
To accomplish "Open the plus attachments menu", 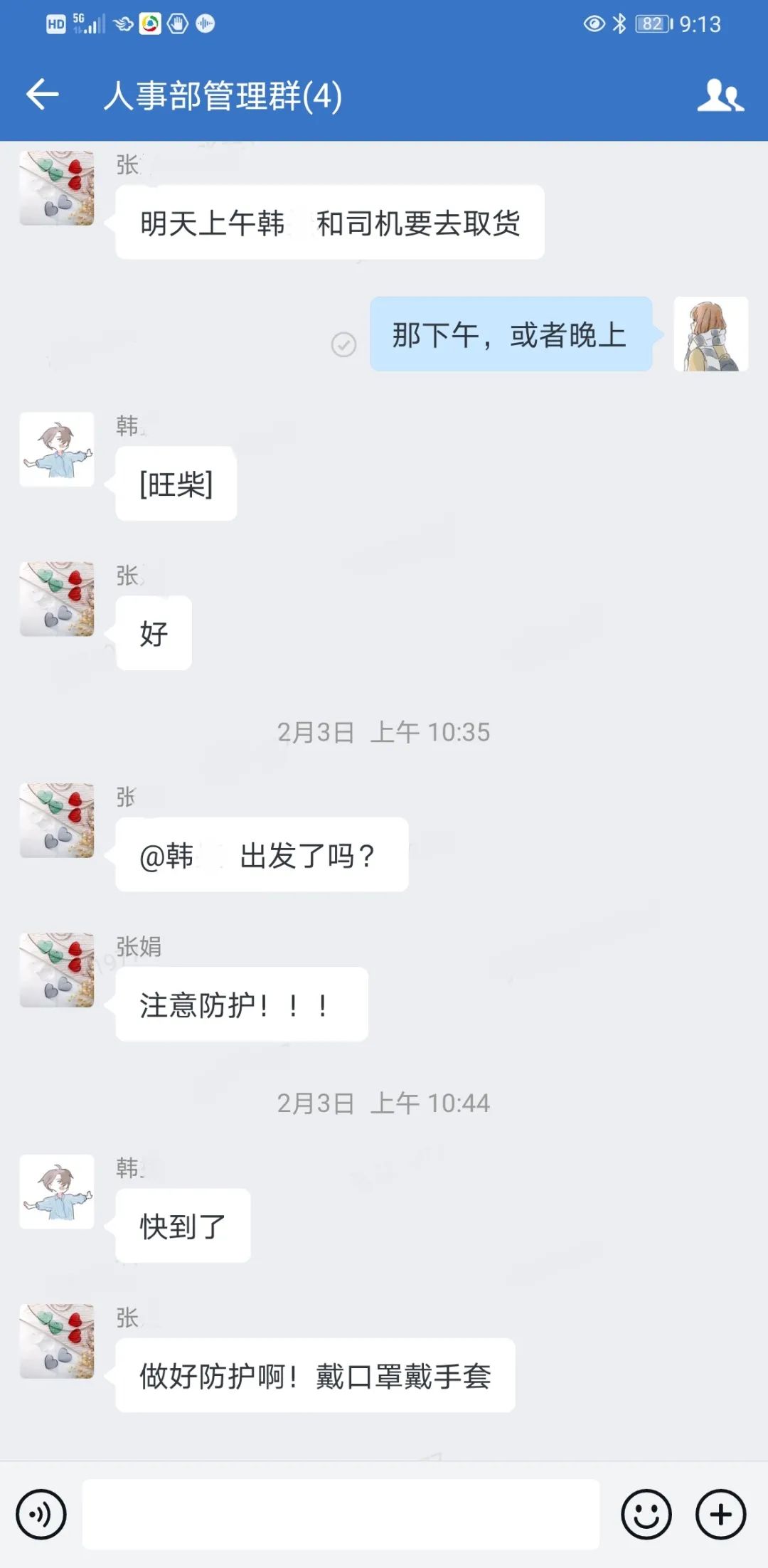I will 720,1515.
